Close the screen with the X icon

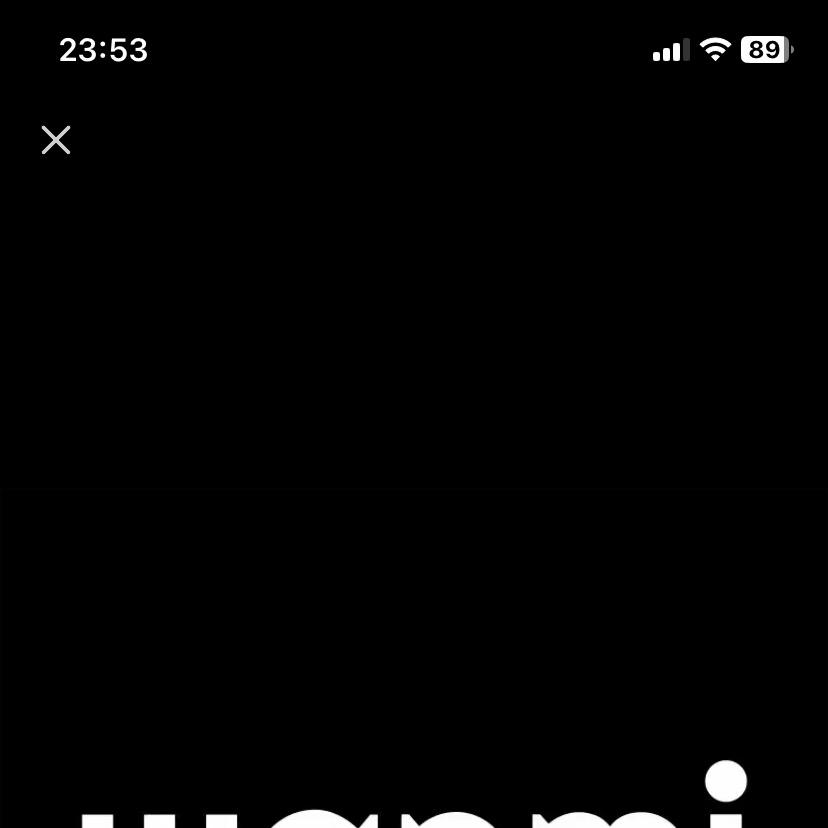click(56, 140)
